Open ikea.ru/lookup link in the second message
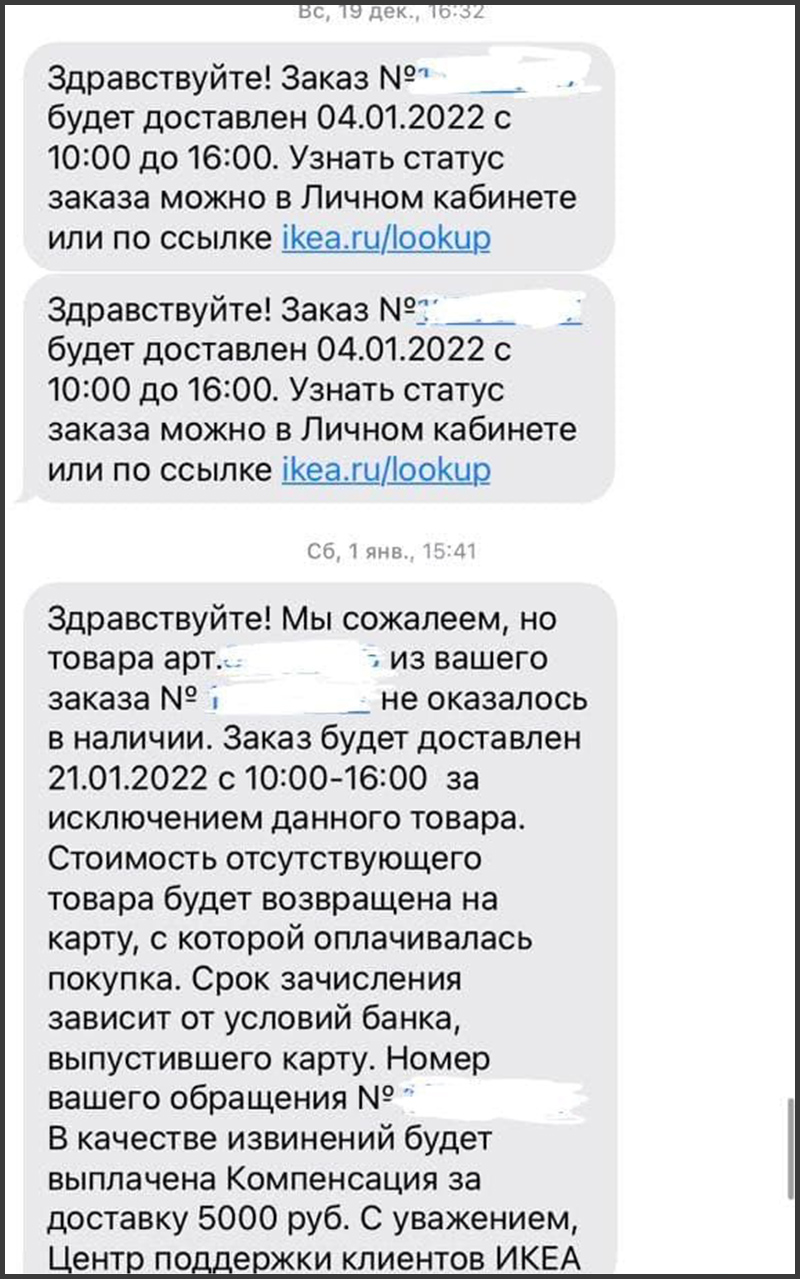Viewport: 800px width, 1279px height. (386, 469)
